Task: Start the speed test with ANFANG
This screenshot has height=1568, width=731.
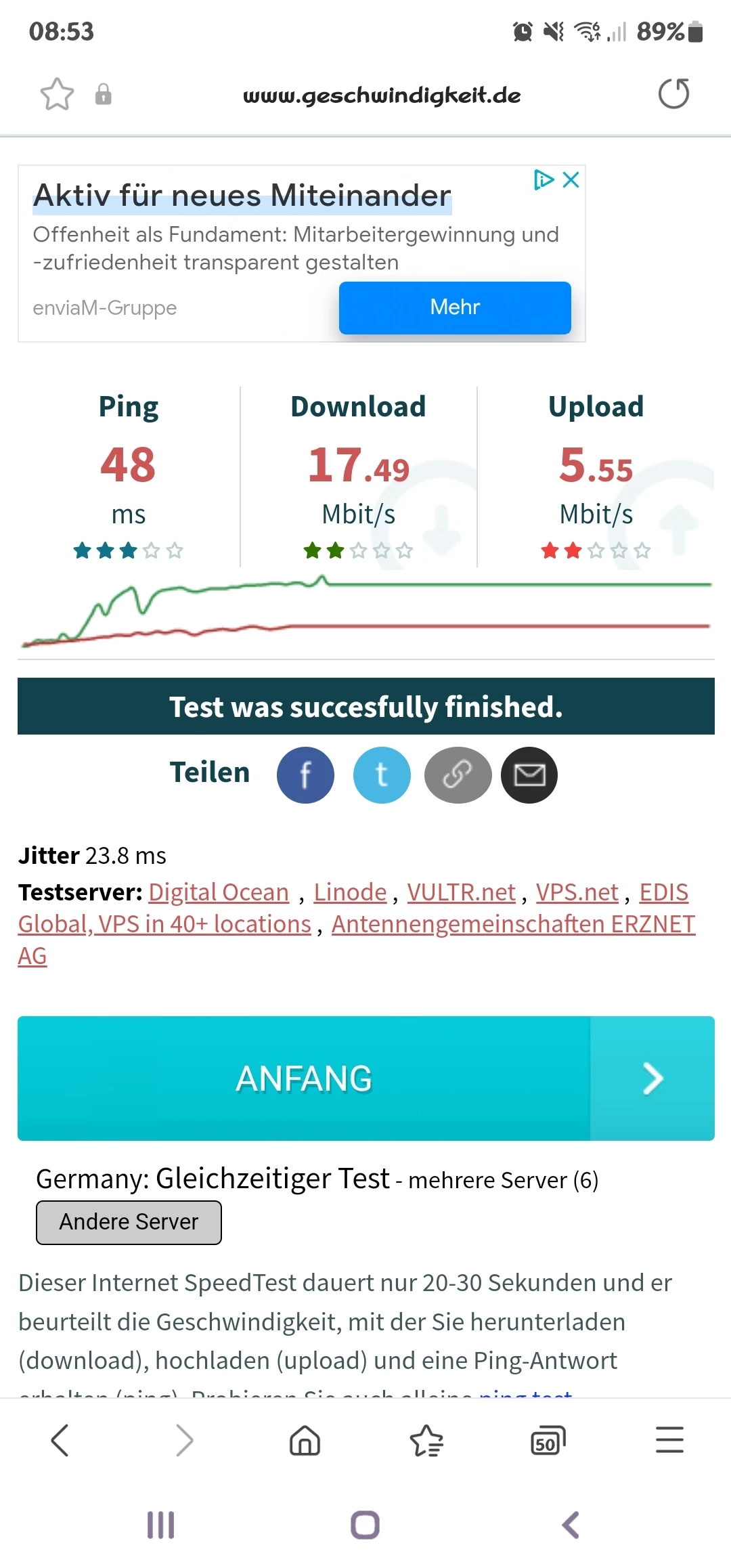Action: 365,1079
